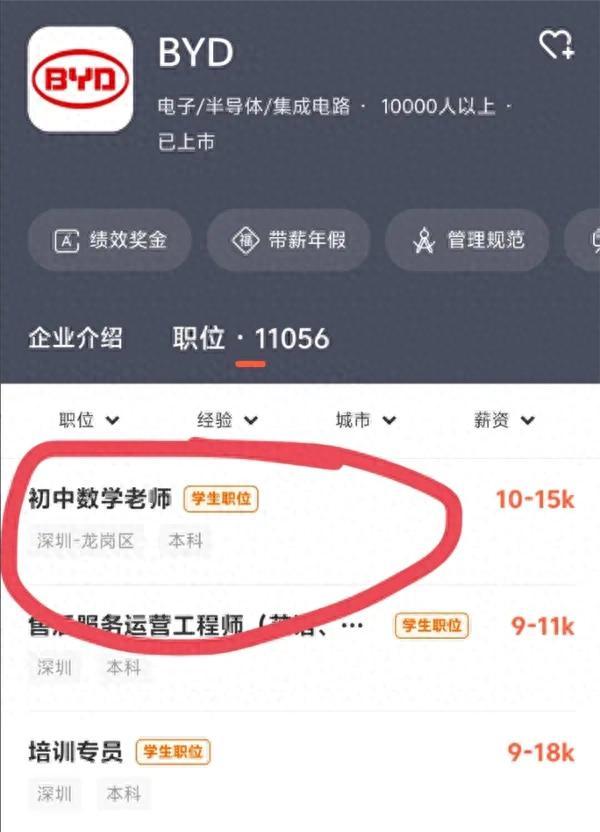This screenshot has width=600, height=832.
Task: Expand the 薪资 filter dropdown
Action: pos(503,420)
